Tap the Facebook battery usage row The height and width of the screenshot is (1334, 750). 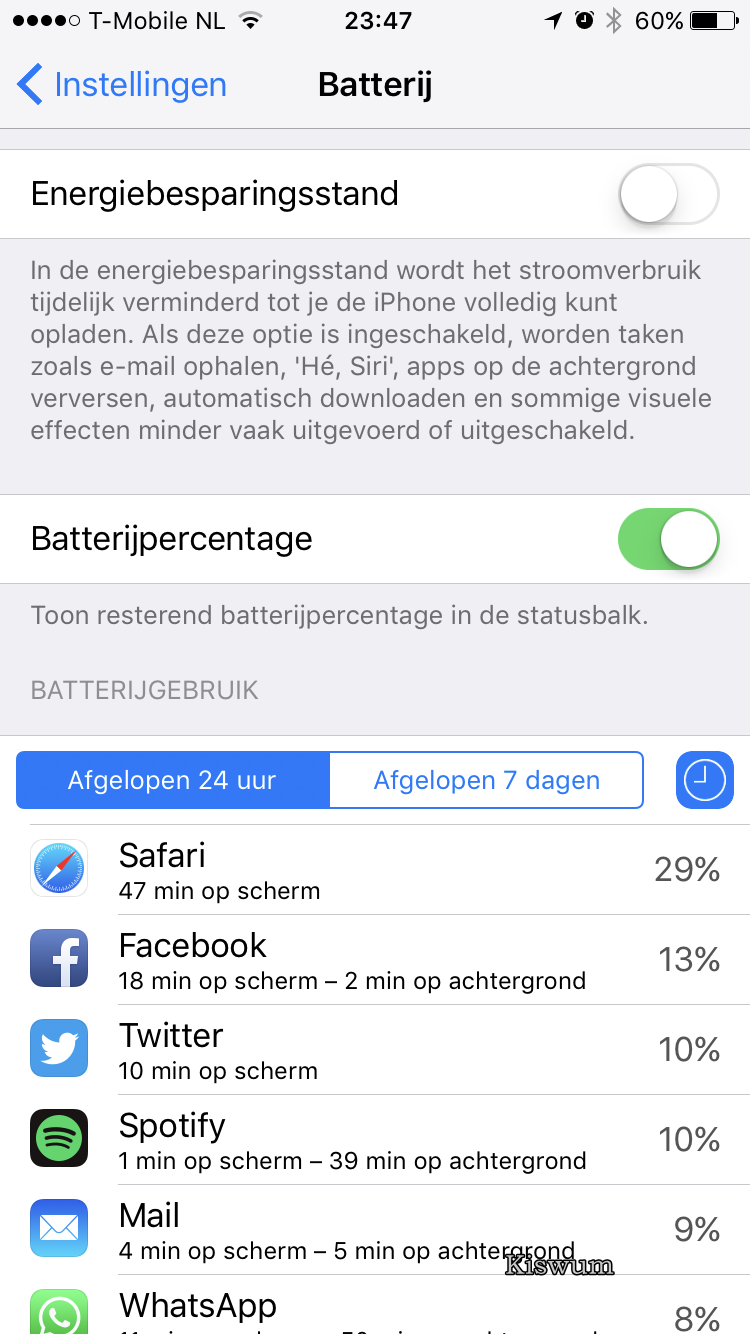click(x=375, y=960)
